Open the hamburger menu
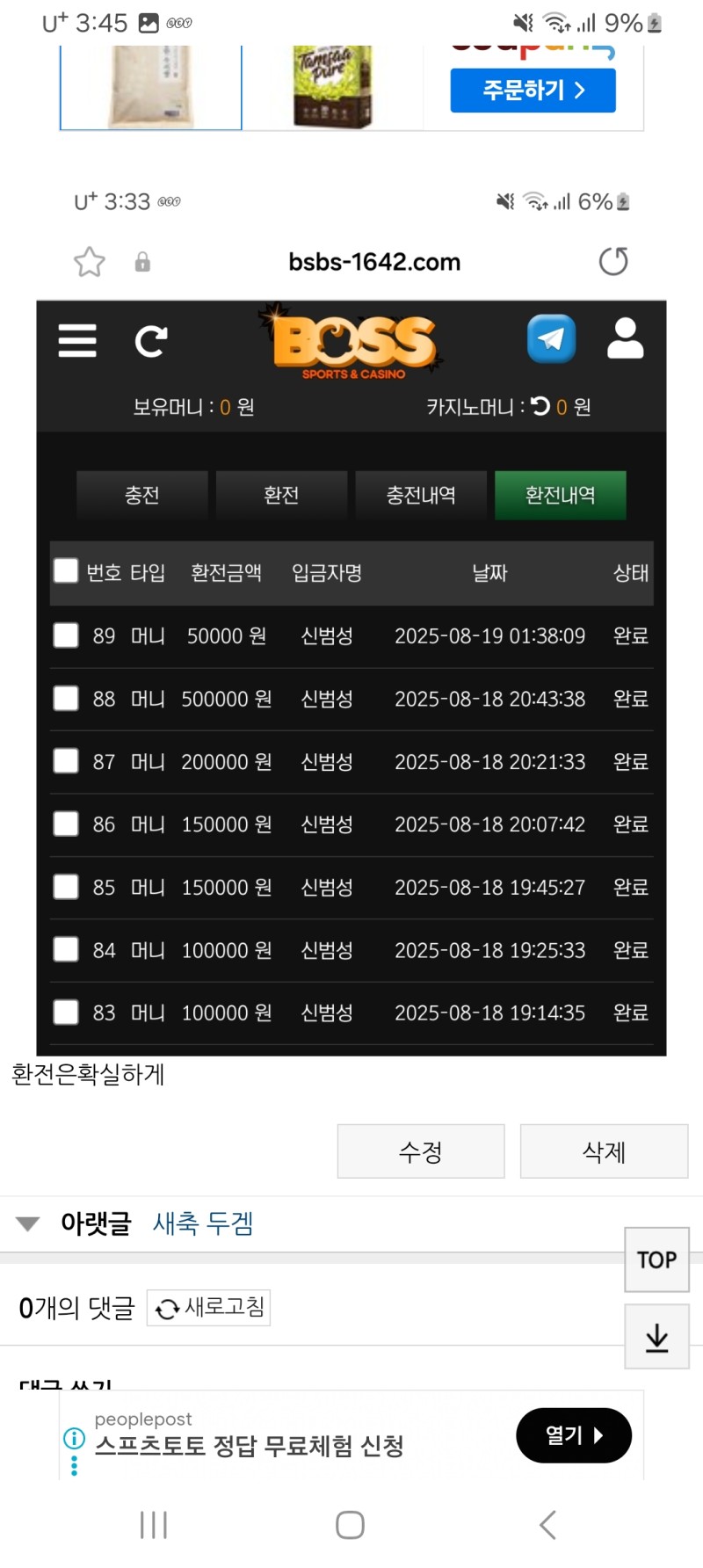 77,342
